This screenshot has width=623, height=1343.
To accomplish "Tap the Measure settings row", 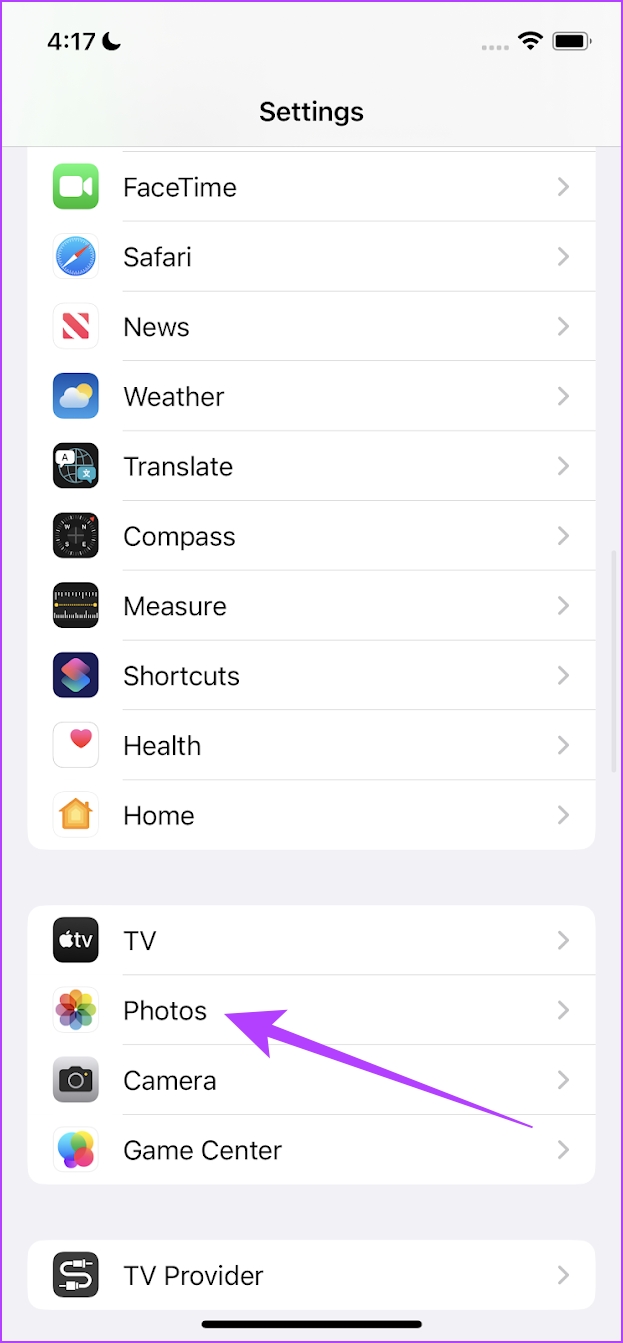I will (x=311, y=606).
